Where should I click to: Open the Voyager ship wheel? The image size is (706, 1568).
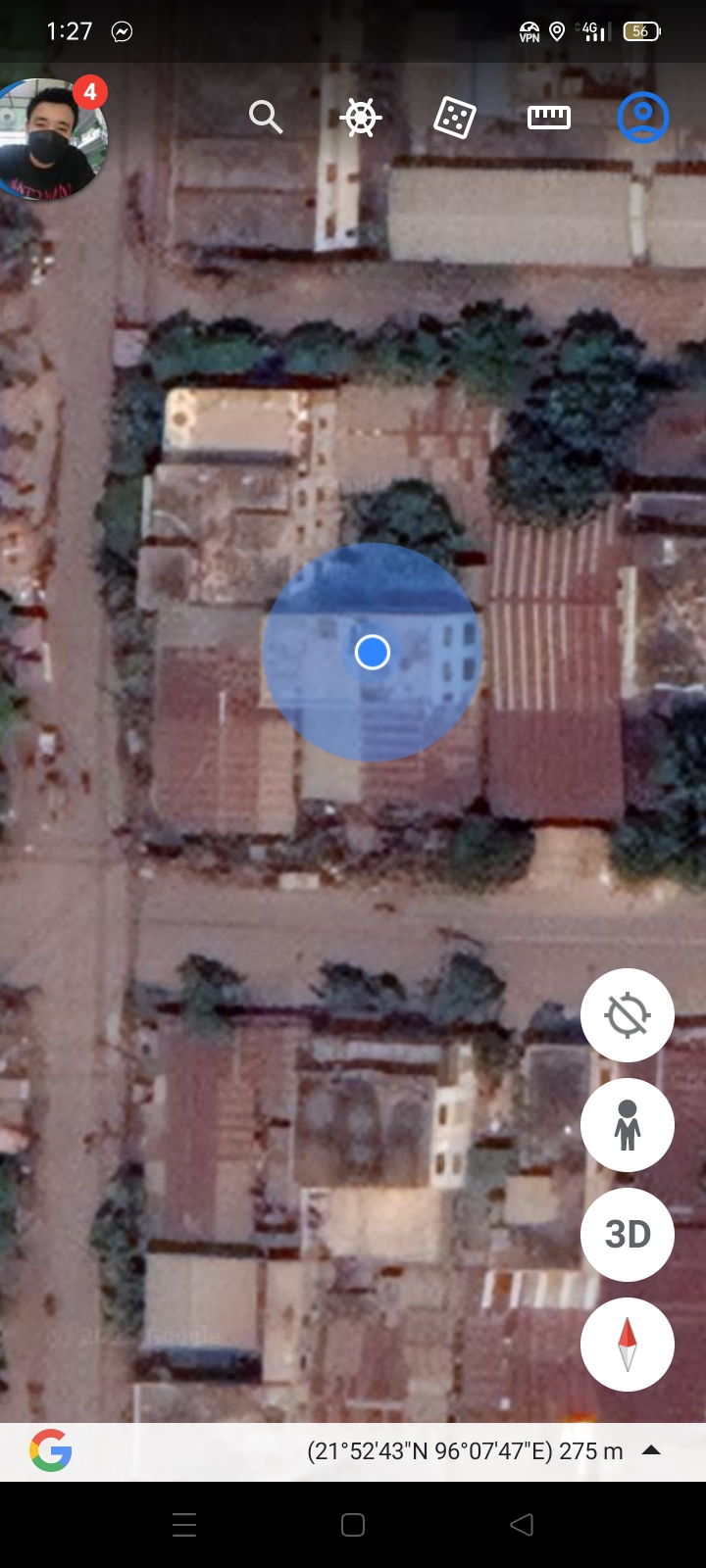[x=360, y=118]
